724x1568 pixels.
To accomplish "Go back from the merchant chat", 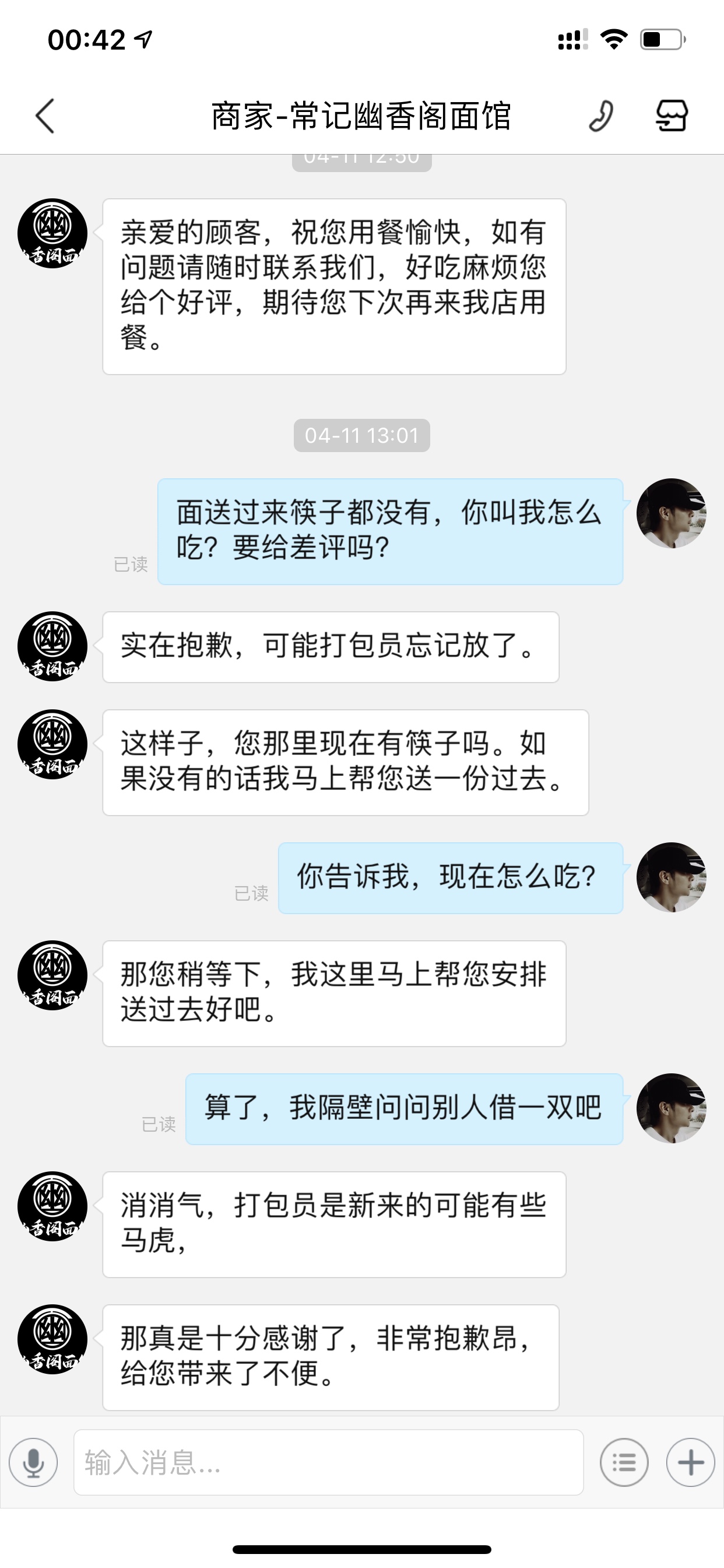I will tap(45, 116).
